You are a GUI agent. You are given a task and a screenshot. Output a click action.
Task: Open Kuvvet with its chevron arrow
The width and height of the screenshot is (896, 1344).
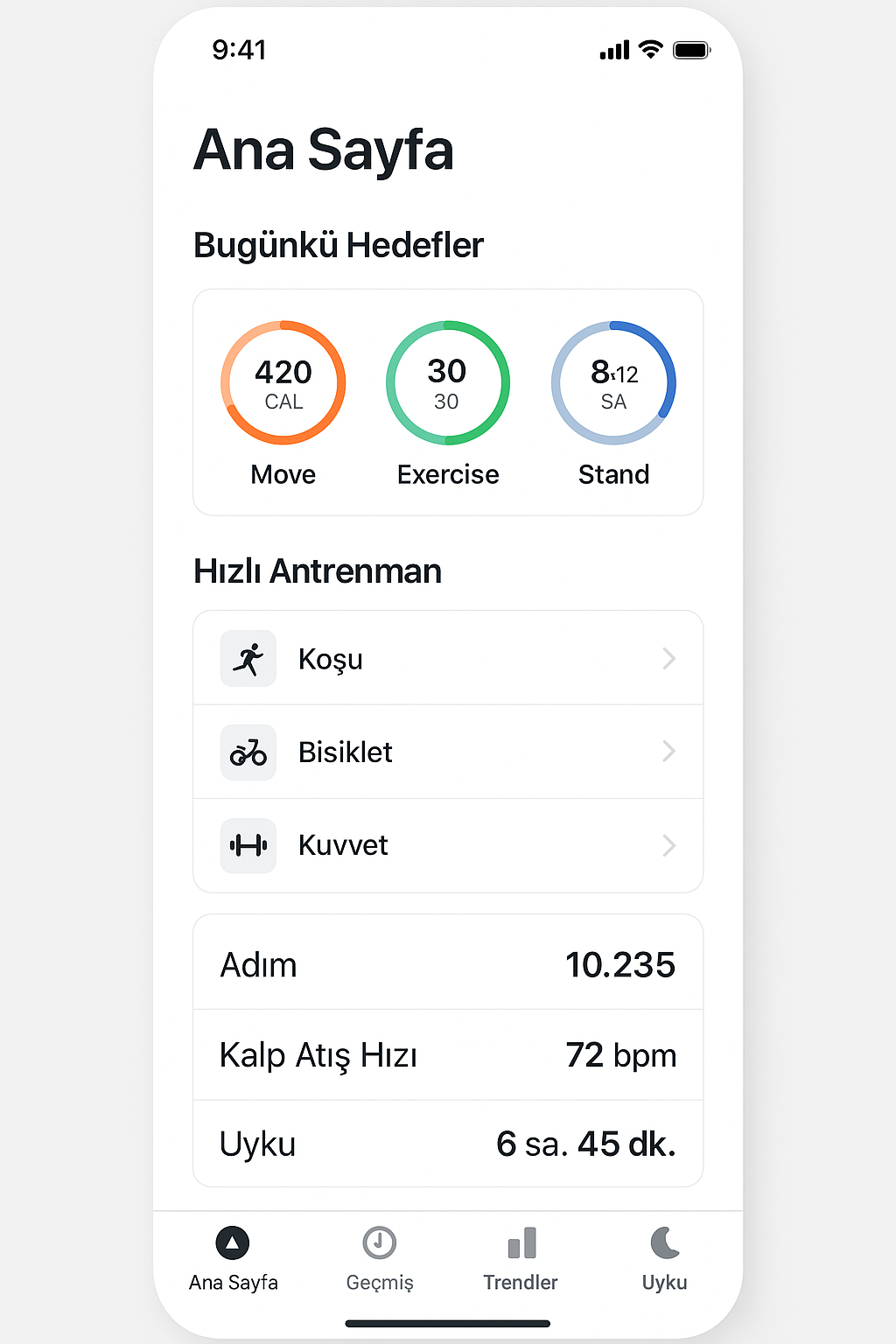click(x=669, y=845)
